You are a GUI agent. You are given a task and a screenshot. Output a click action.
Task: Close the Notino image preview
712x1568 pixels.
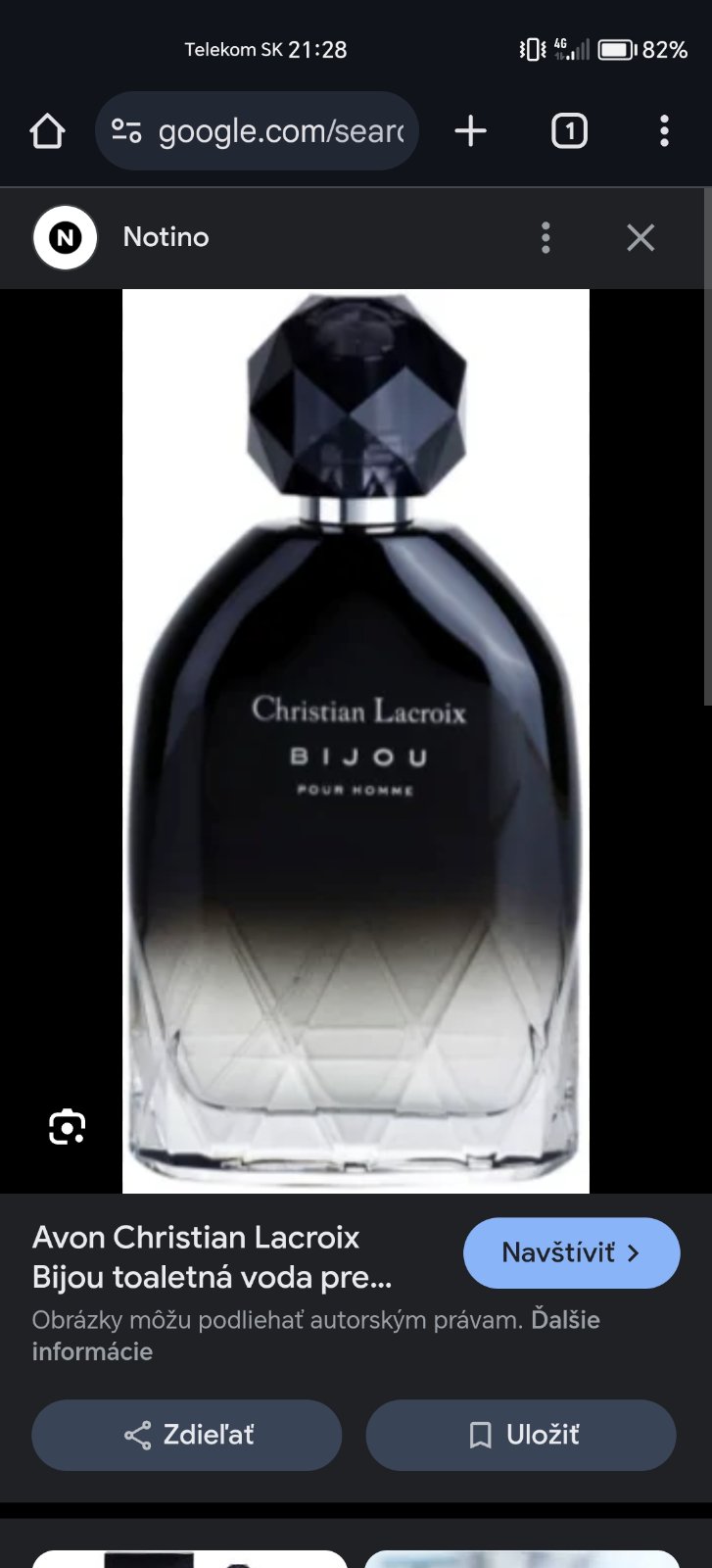[x=641, y=237]
